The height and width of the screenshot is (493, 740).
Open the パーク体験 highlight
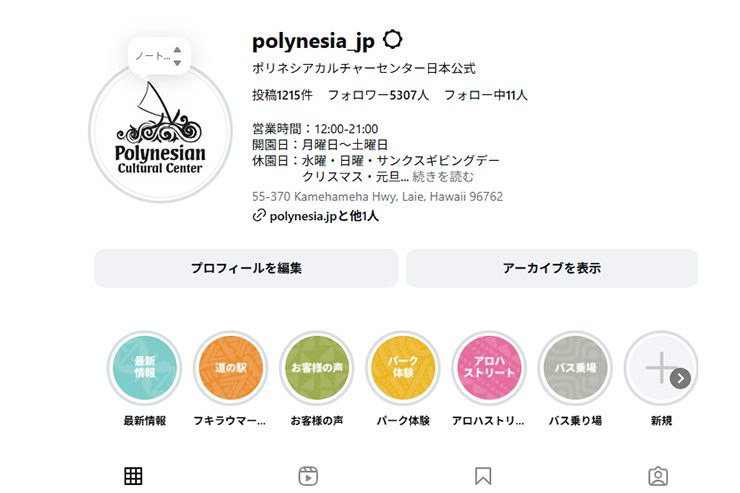[x=402, y=367]
